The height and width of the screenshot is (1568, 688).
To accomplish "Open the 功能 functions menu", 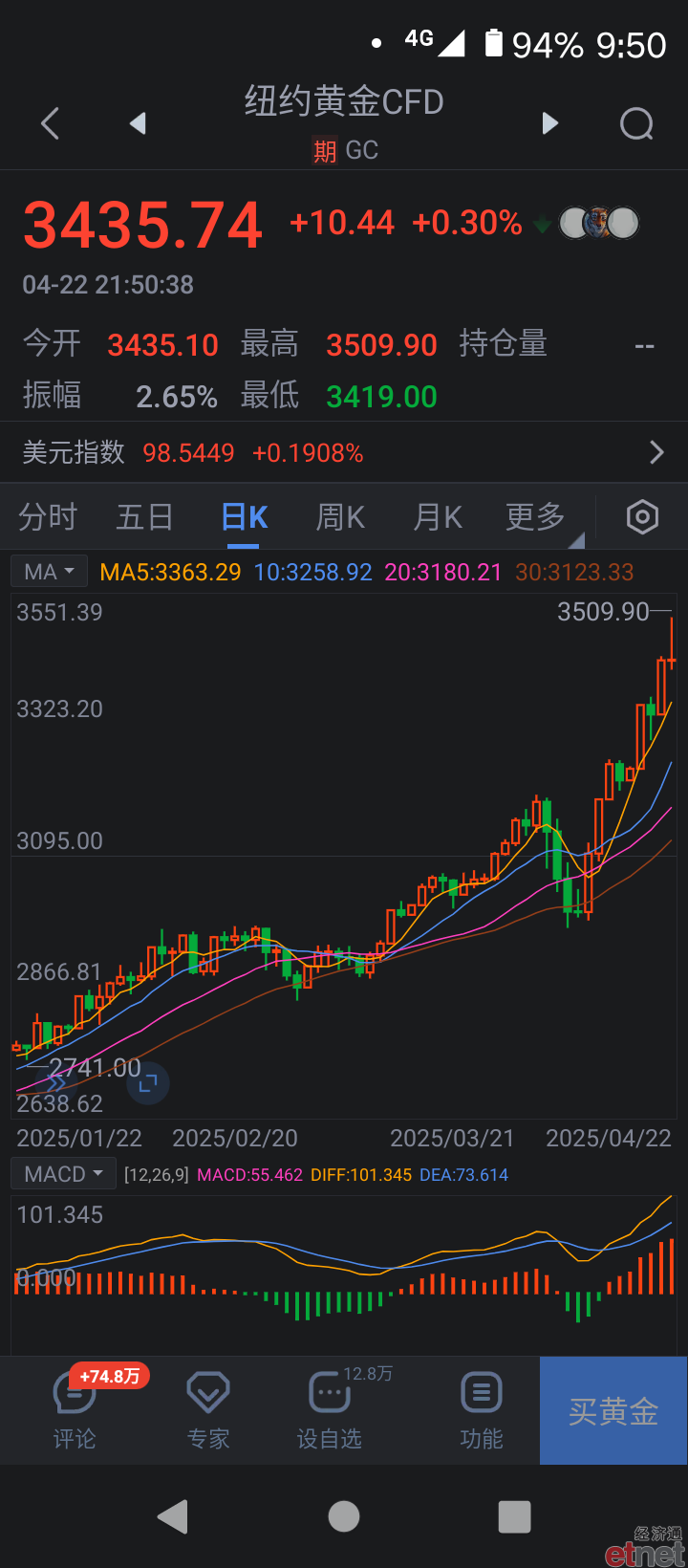I will coord(482,1410).
